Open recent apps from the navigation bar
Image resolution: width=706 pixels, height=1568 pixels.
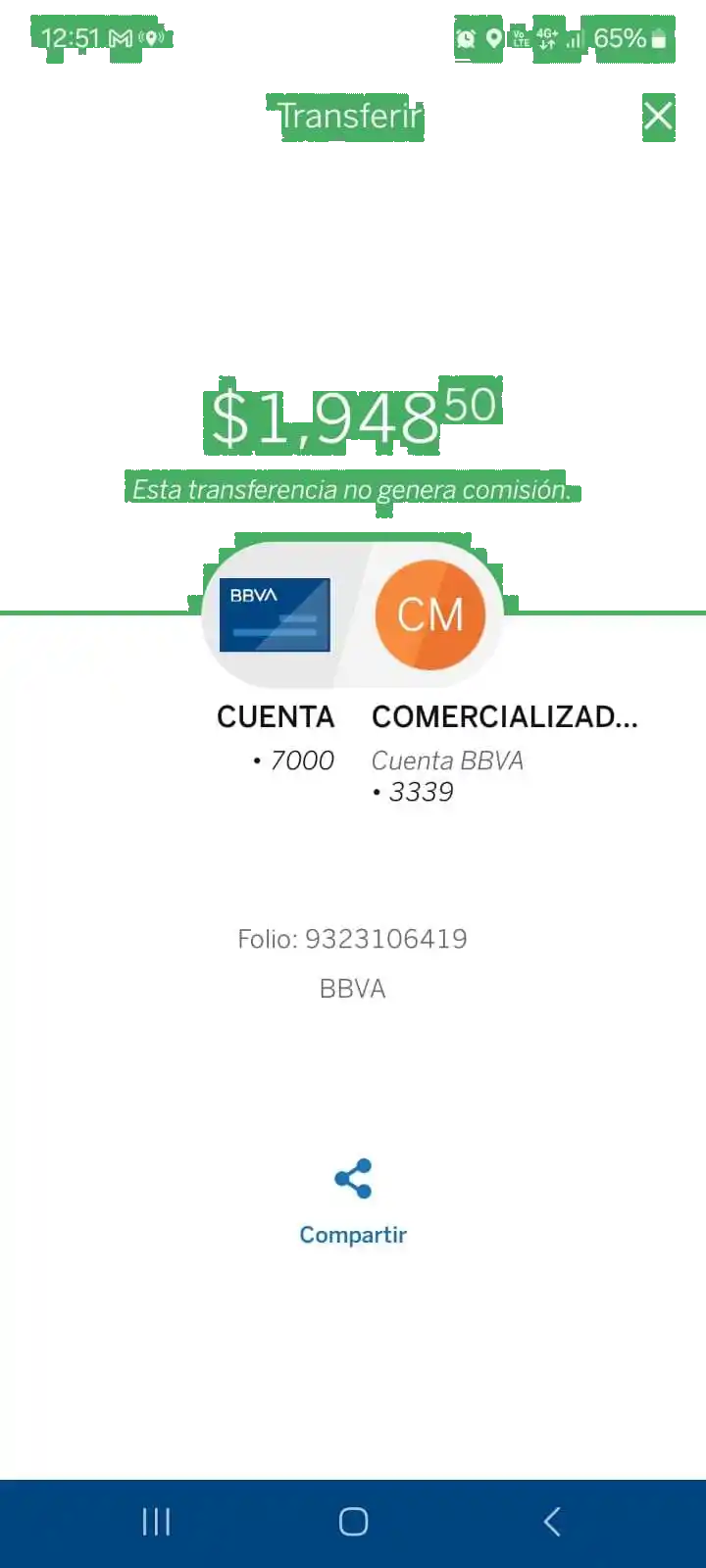156,1522
